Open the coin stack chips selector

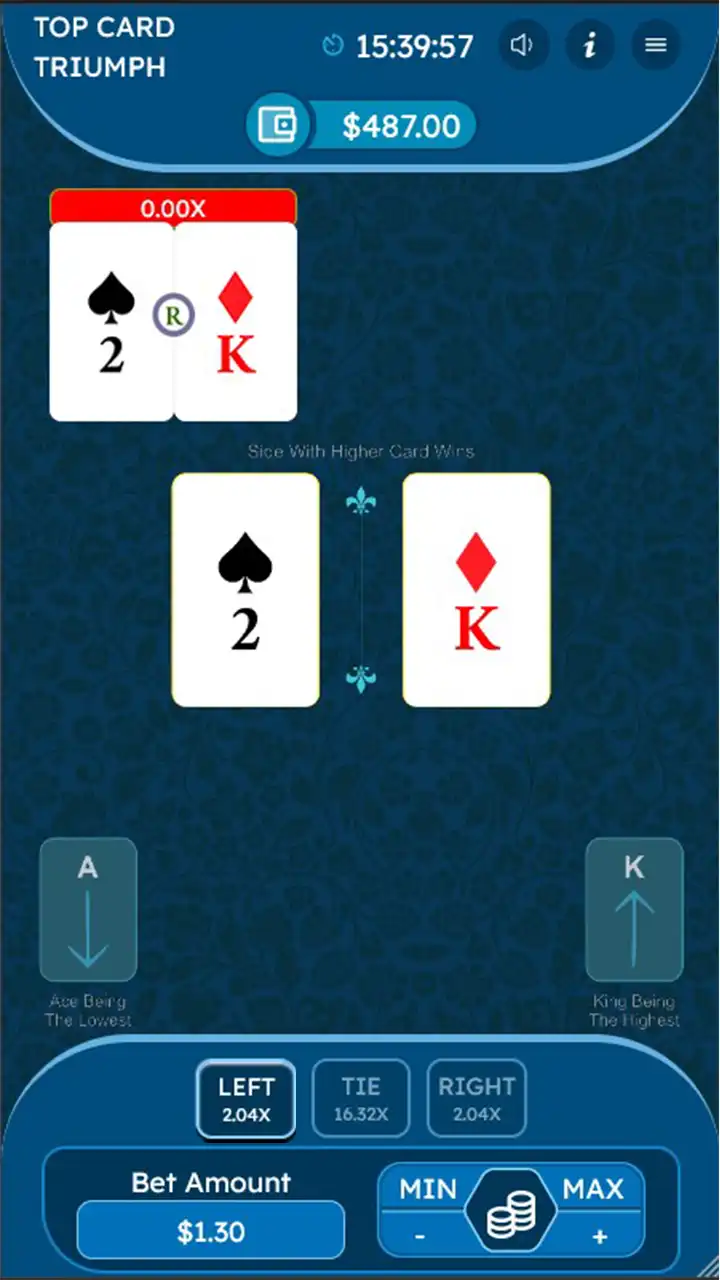(510, 1212)
